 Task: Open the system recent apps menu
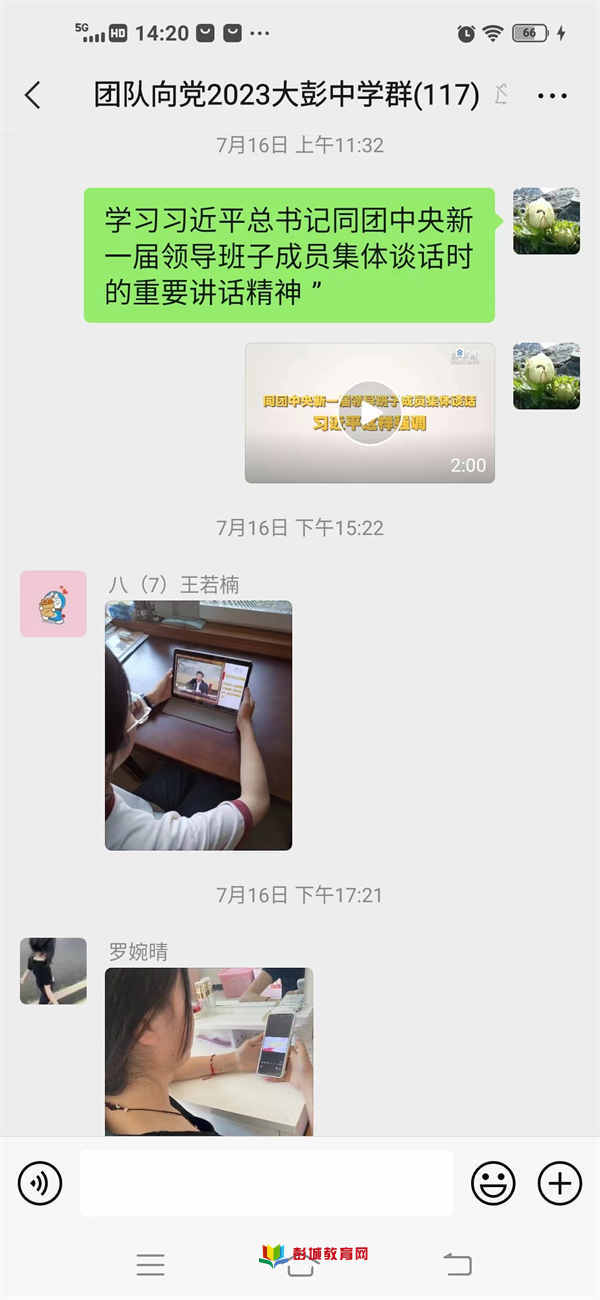150,1265
